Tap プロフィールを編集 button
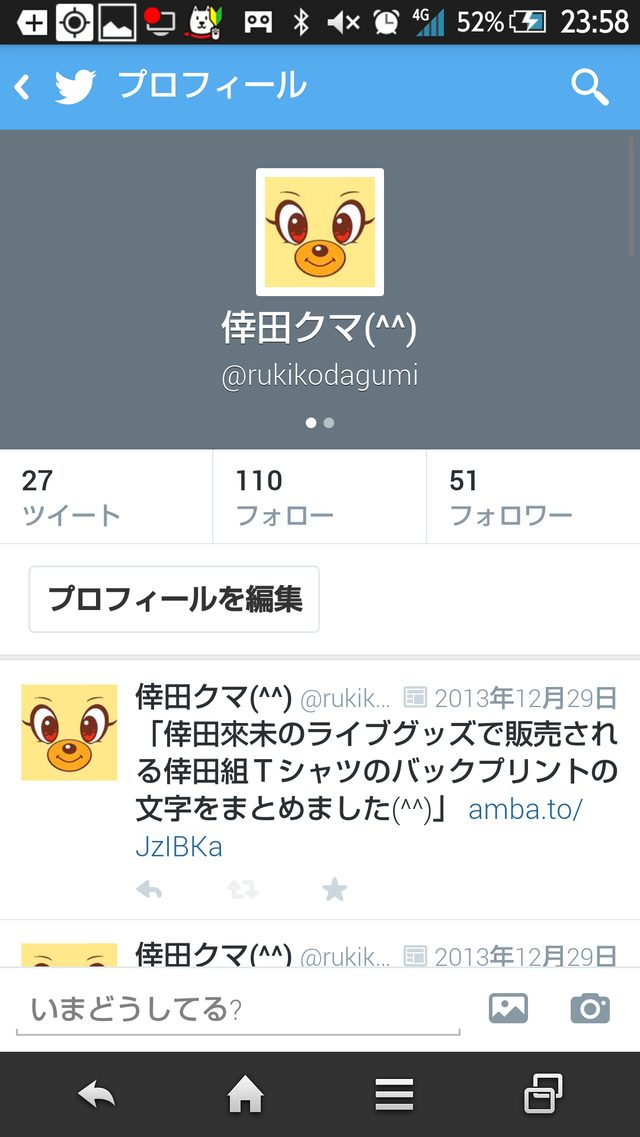Viewport: 640px width, 1137px height. point(174,599)
